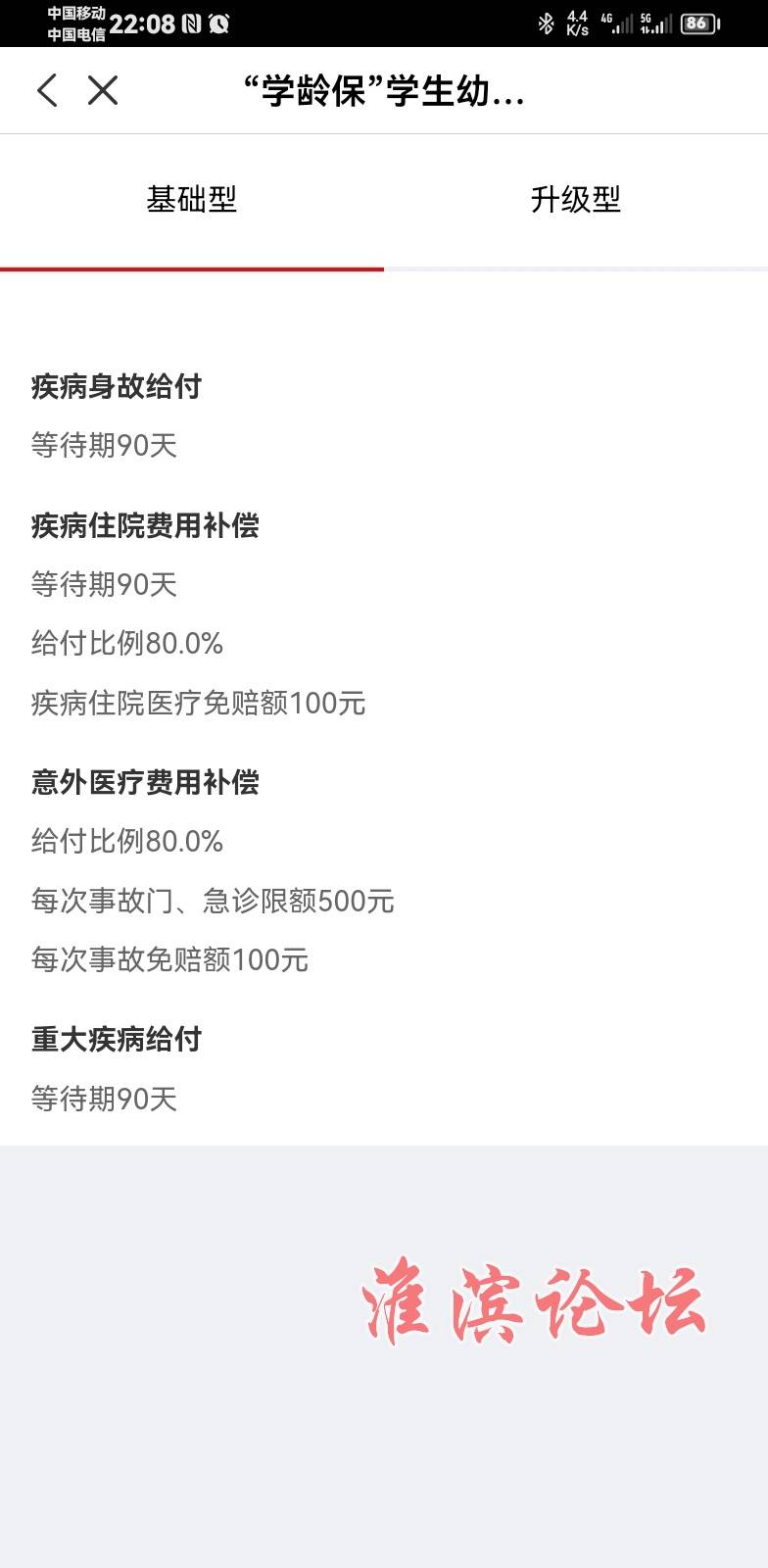Switch to the 升级型 tab
768x1568 pixels.
(576, 200)
